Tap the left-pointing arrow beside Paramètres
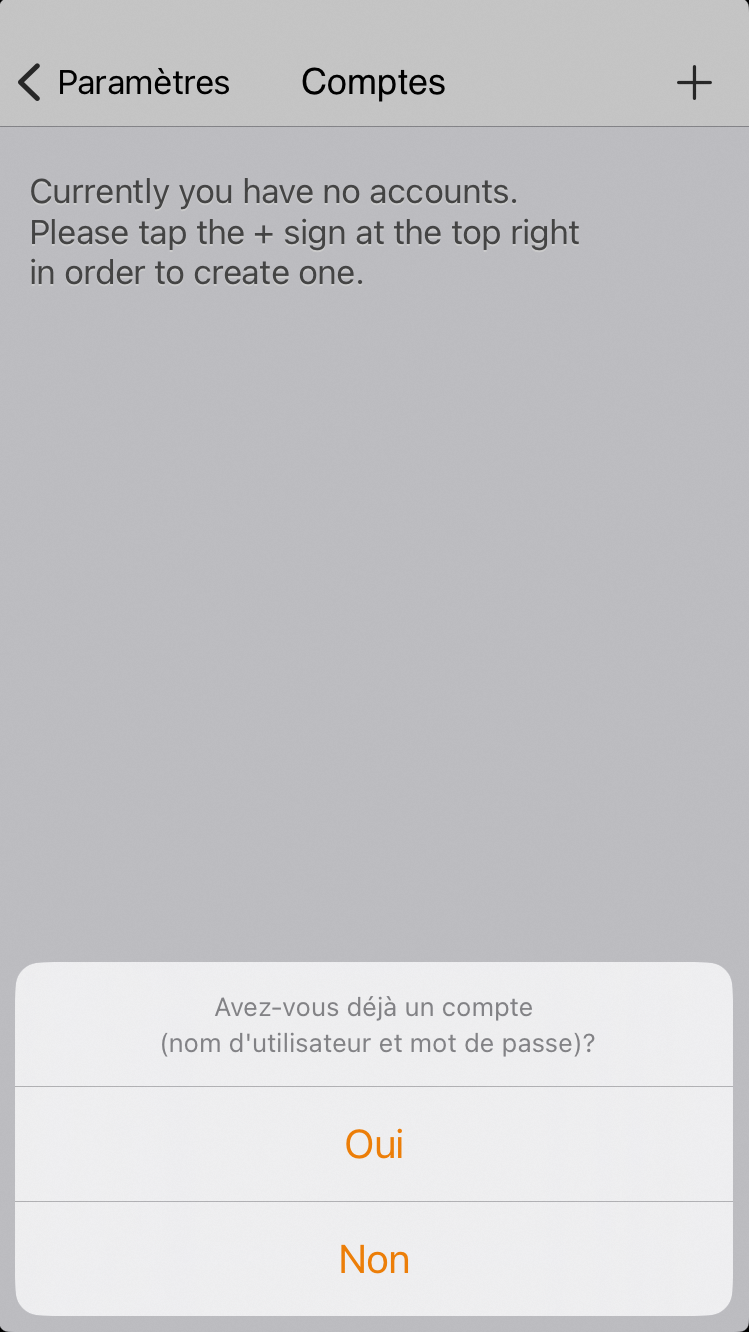This screenshot has width=749, height=1332. (x=28, y=82)
